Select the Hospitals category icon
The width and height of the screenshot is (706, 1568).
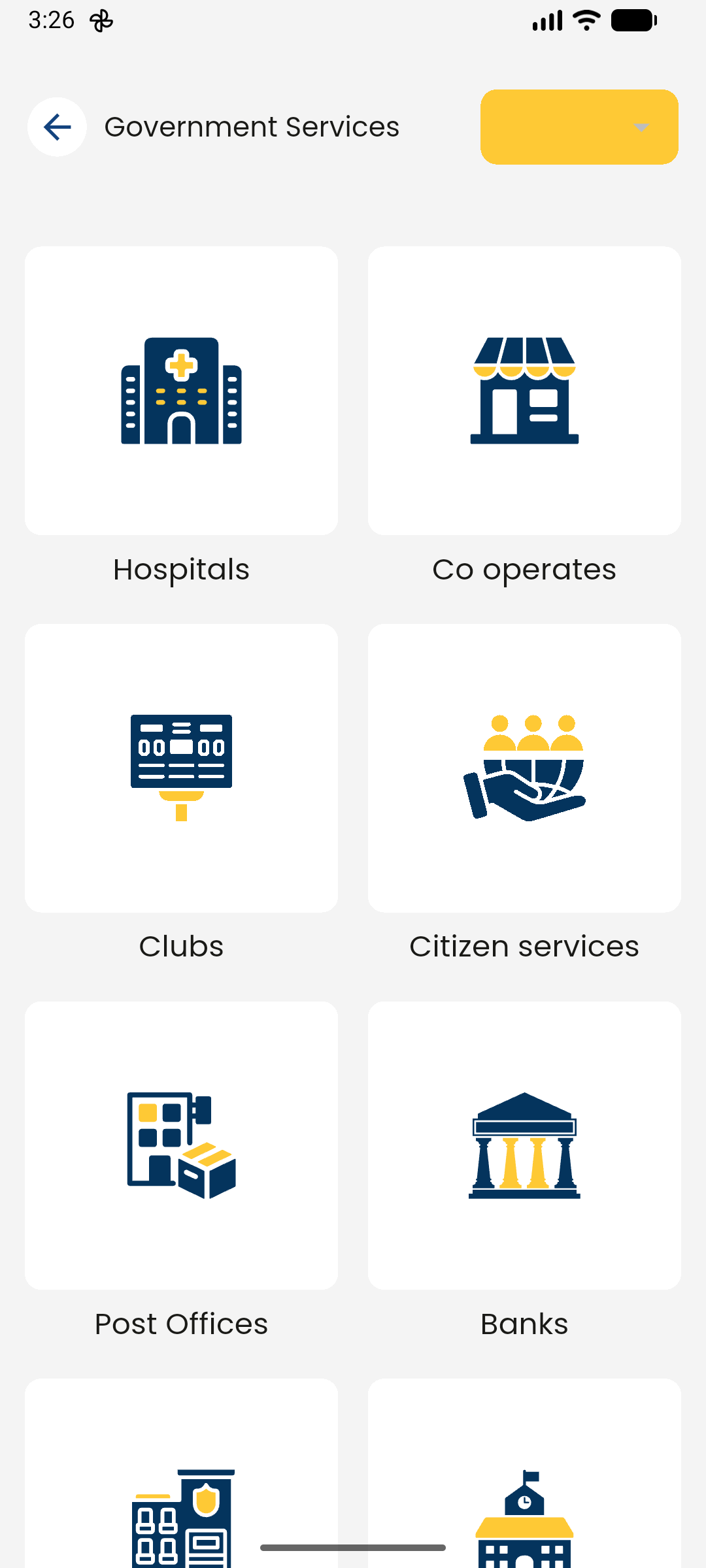coord(181,390)
